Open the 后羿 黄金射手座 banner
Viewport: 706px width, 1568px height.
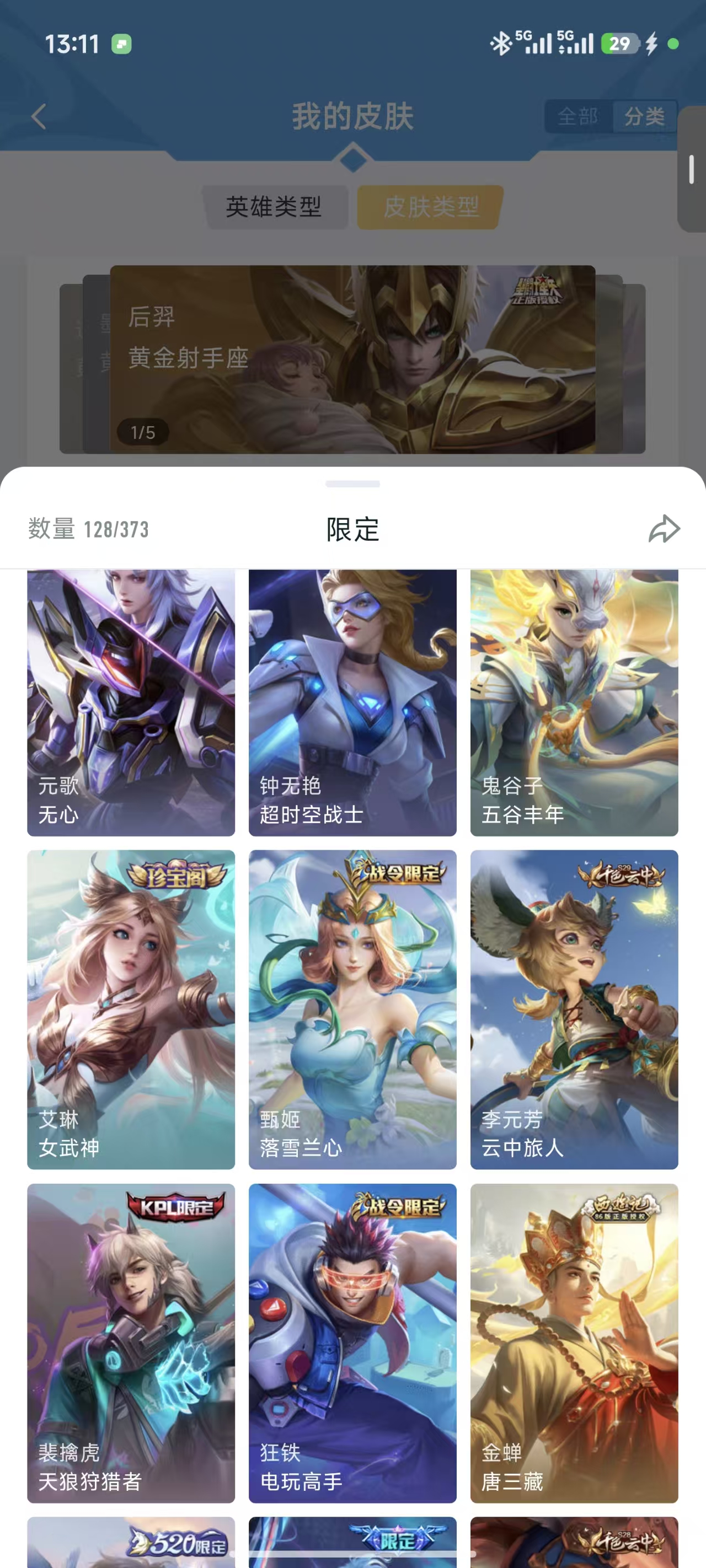coord(352,359)
